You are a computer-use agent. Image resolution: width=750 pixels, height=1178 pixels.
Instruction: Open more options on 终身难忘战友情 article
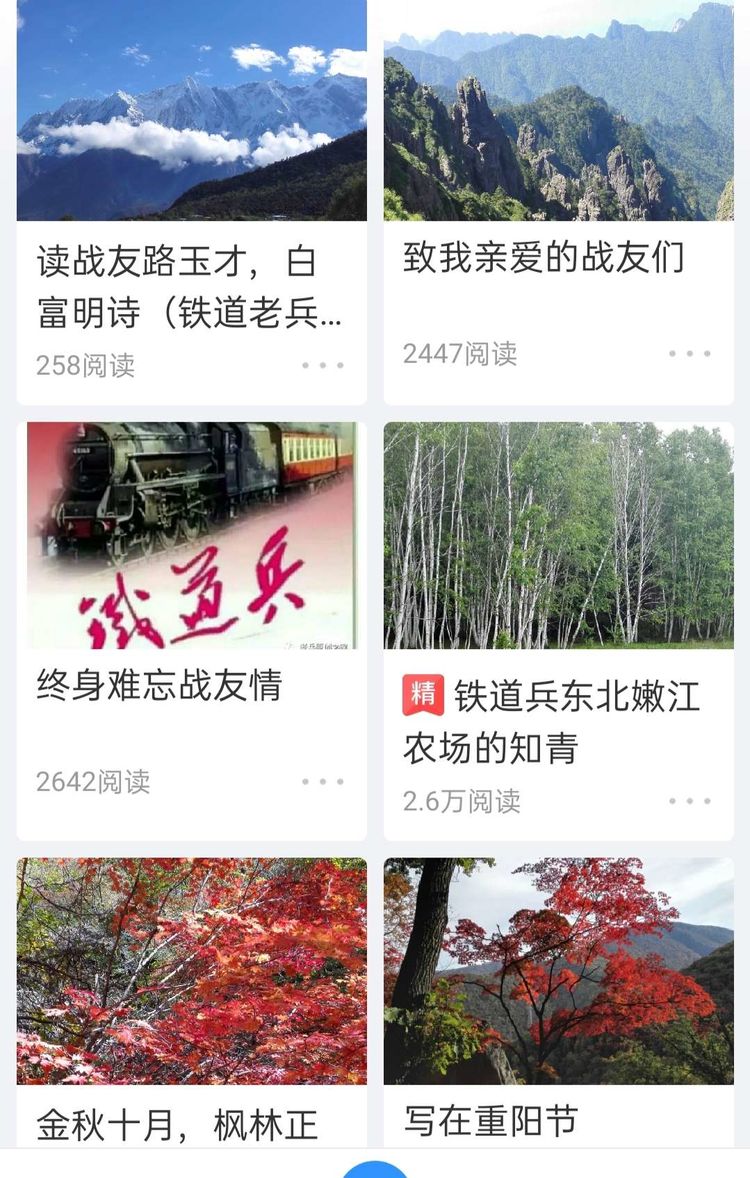click(x=320, y=782)
